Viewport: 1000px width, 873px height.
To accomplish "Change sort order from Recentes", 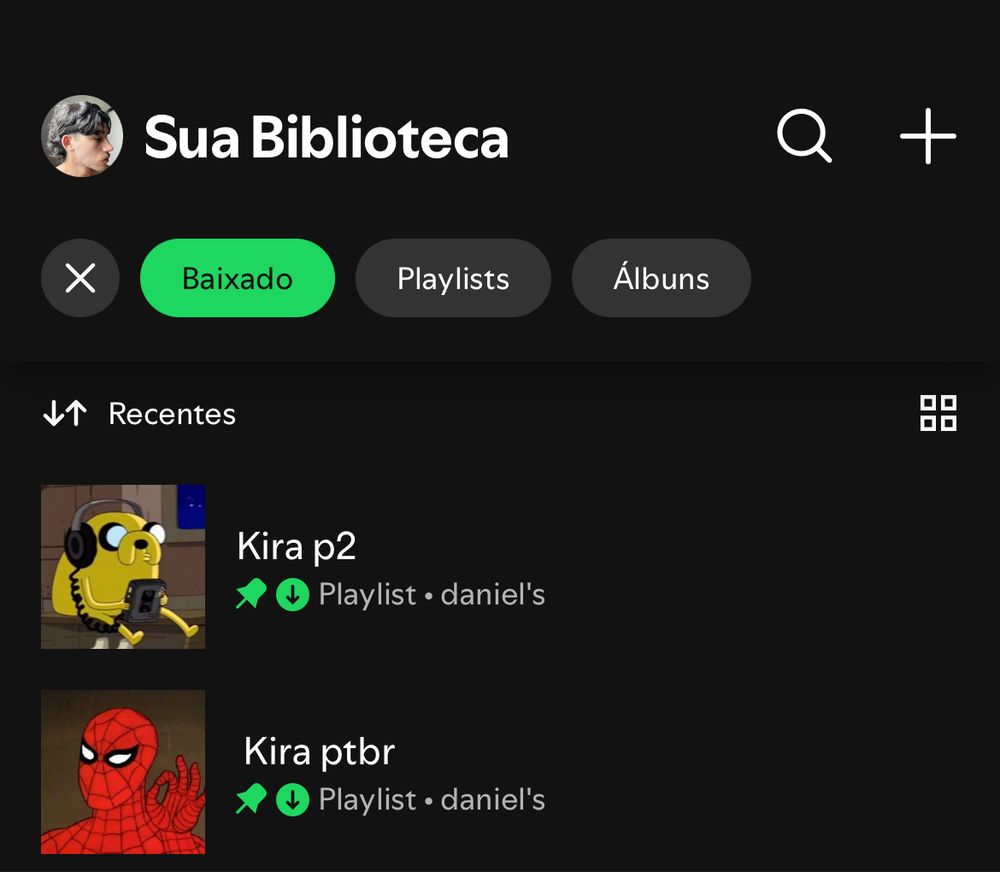I will click(x=140, y=414).
